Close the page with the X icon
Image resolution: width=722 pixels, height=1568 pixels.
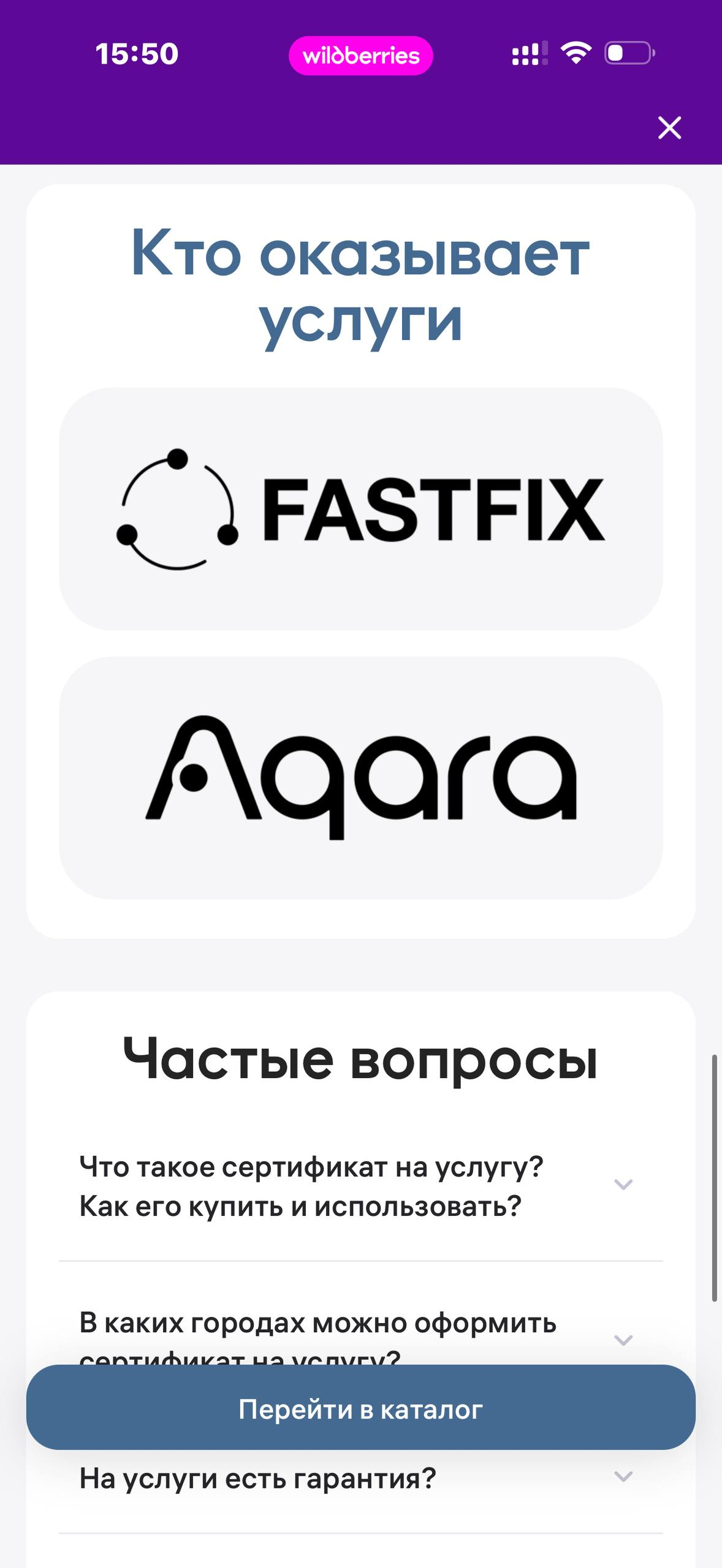[669, 127]
